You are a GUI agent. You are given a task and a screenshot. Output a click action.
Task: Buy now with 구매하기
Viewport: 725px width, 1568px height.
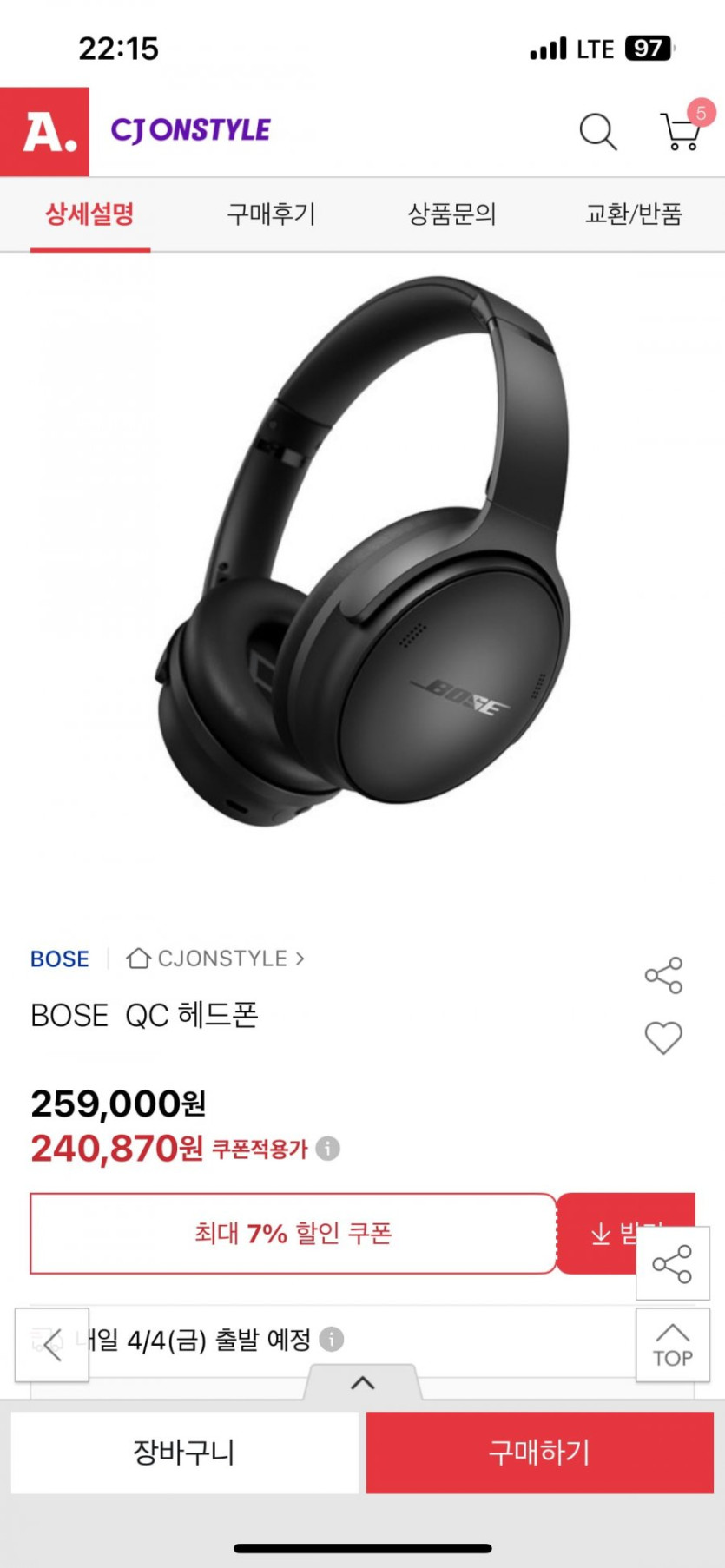point(539,1452)
